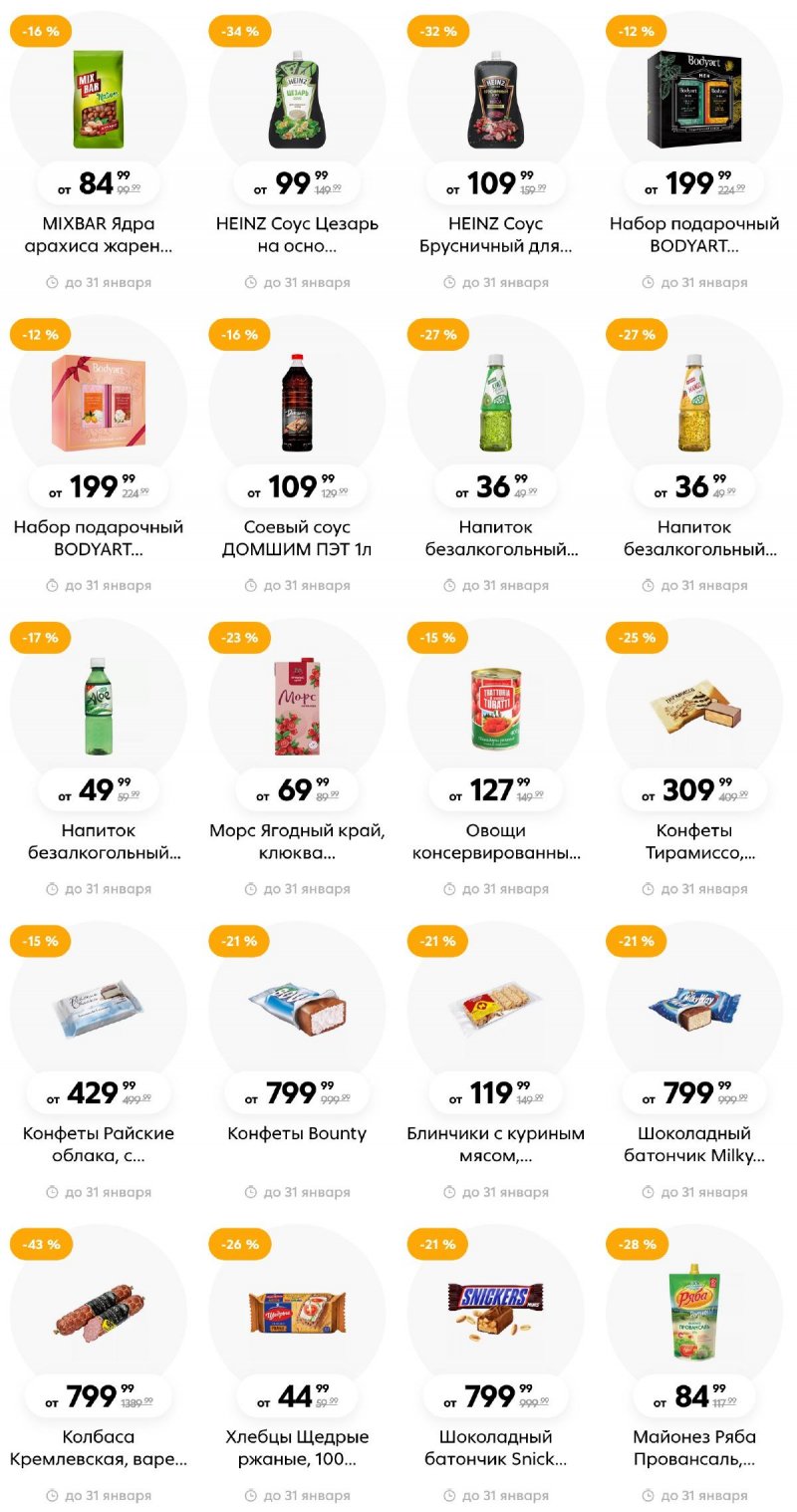Select Майонез Ряба Провансаль product

pos(694,1312)
